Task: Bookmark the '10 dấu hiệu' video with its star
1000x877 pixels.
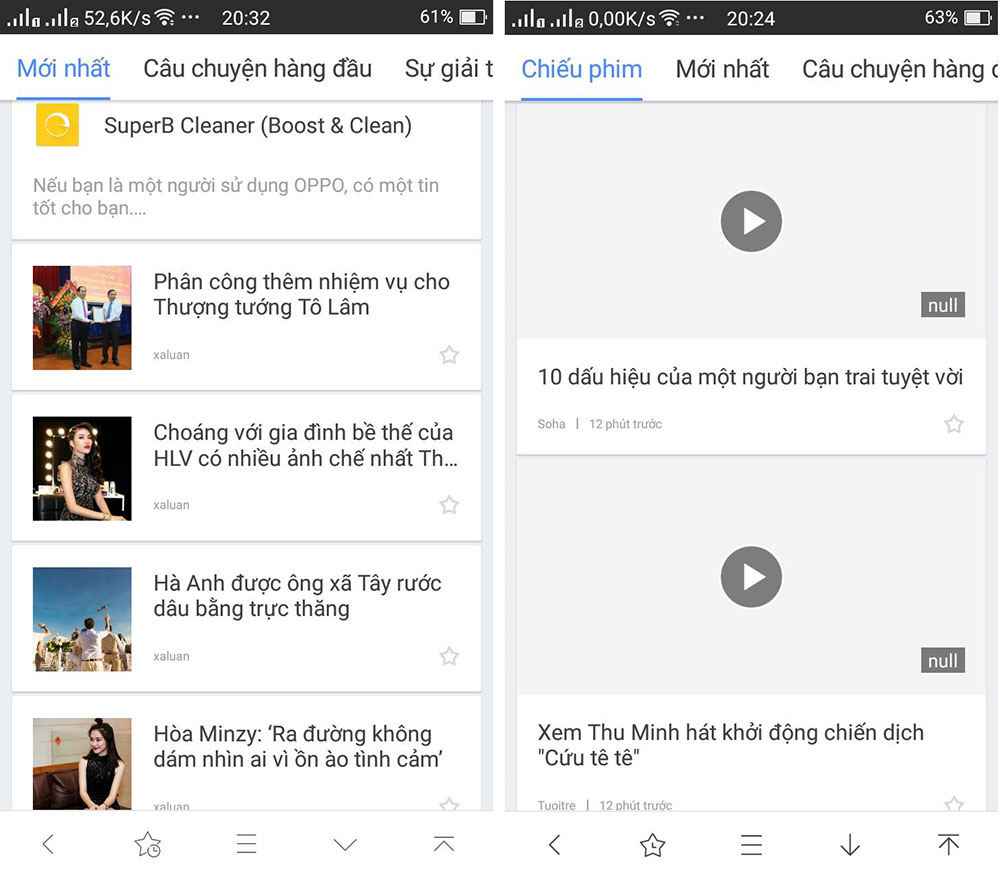Action: (954, 424)
